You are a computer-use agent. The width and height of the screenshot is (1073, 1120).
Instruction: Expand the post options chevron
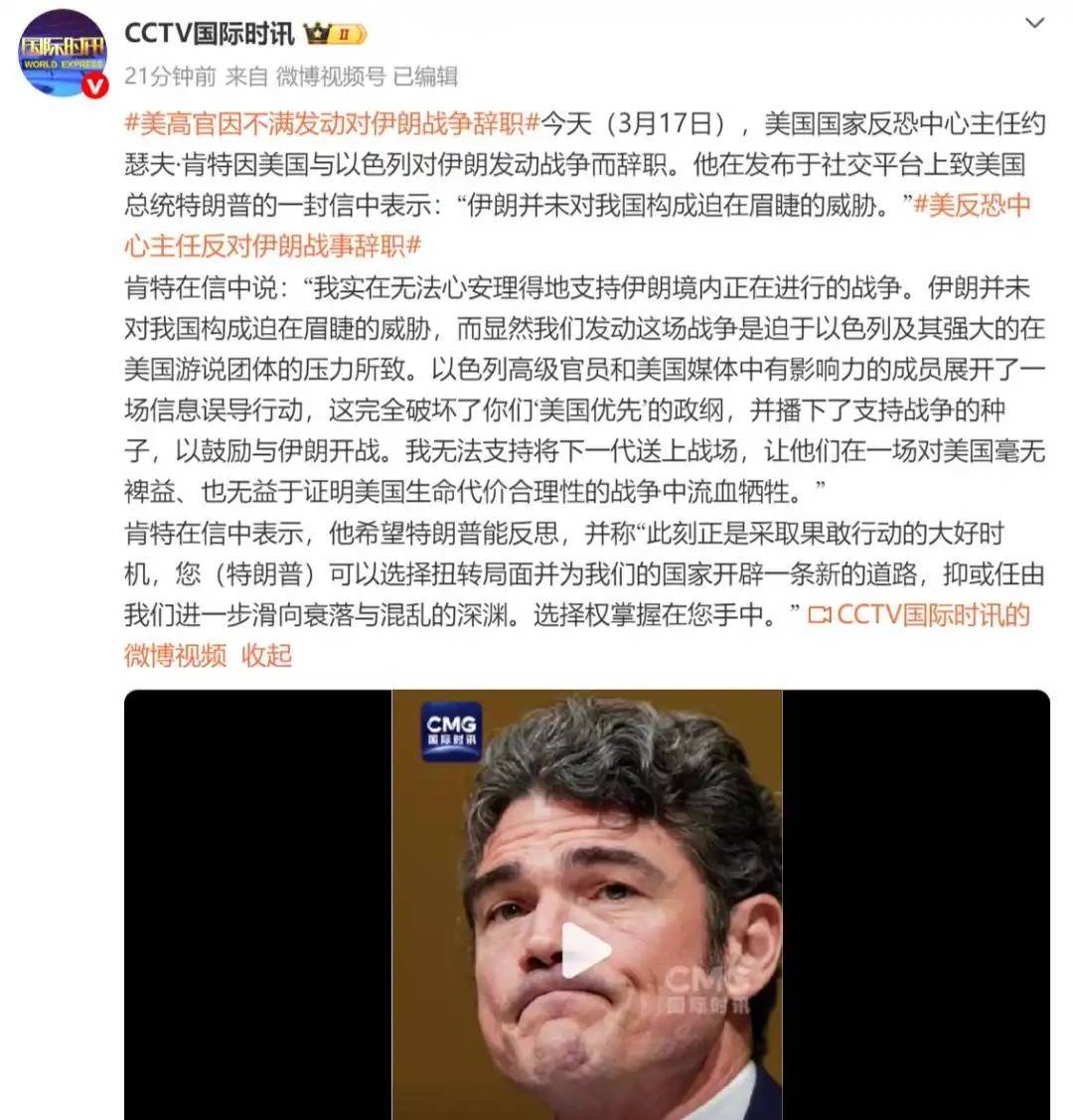[x=1035, y=22]
